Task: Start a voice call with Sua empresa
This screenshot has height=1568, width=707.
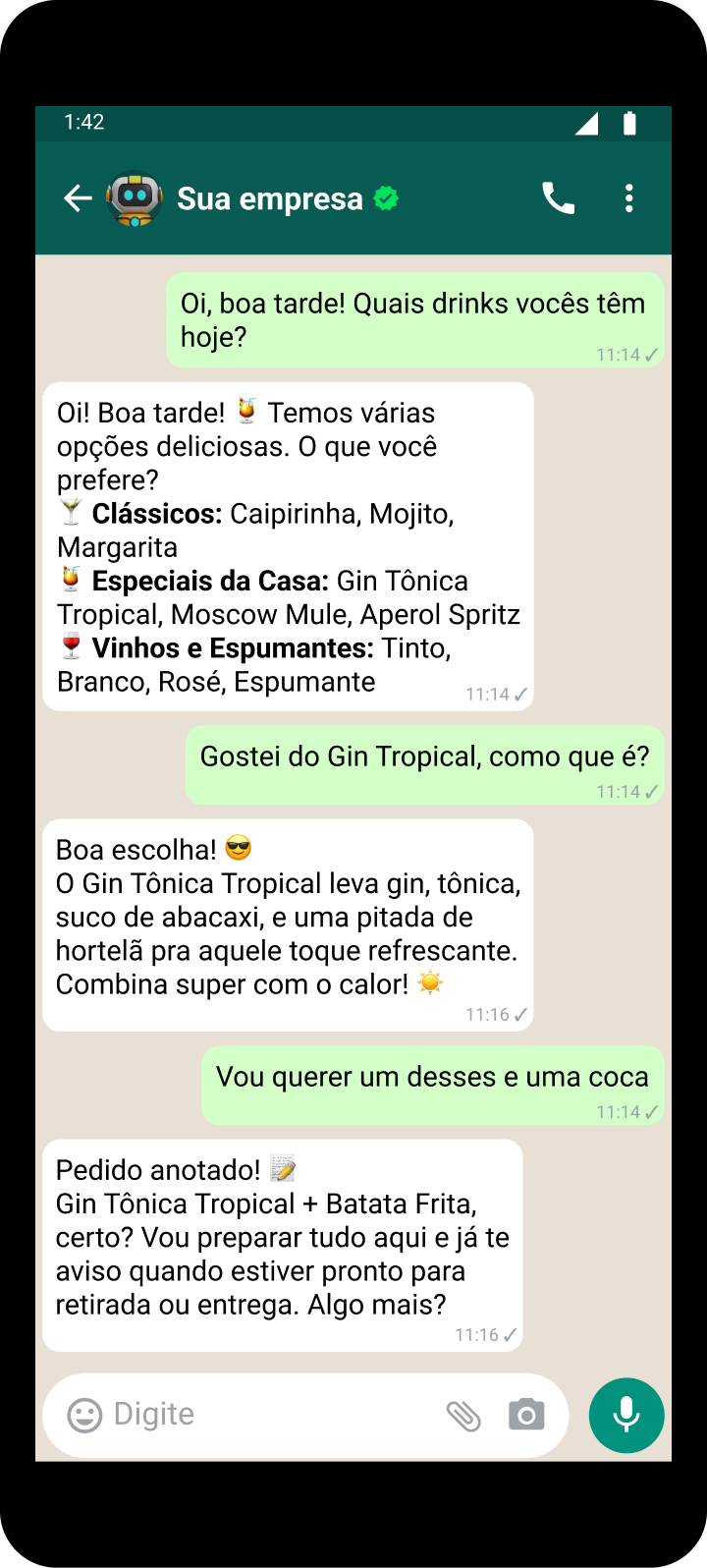Action: tap(558, 199)
